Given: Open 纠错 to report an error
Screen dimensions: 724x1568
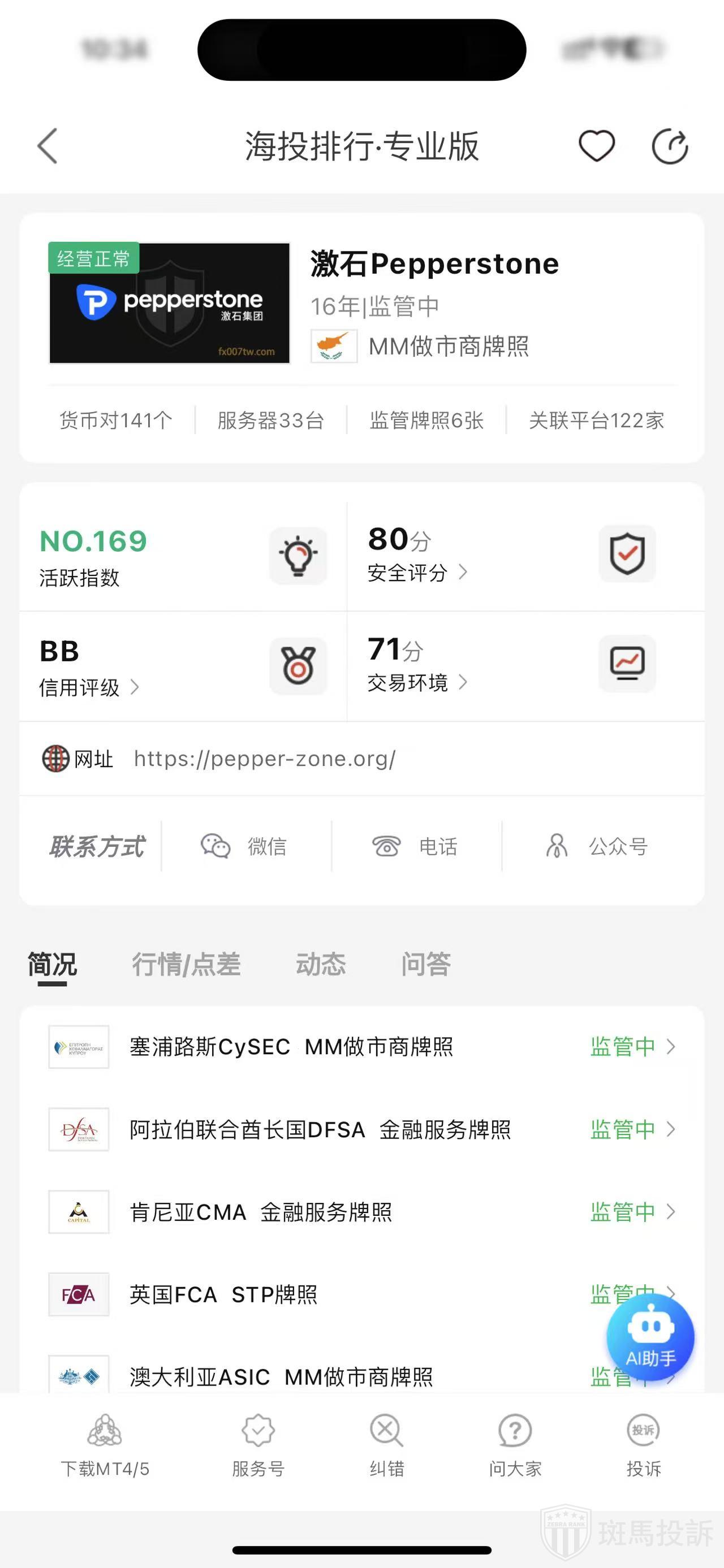Looking at the screenshot, I should tap(386, 1446).
